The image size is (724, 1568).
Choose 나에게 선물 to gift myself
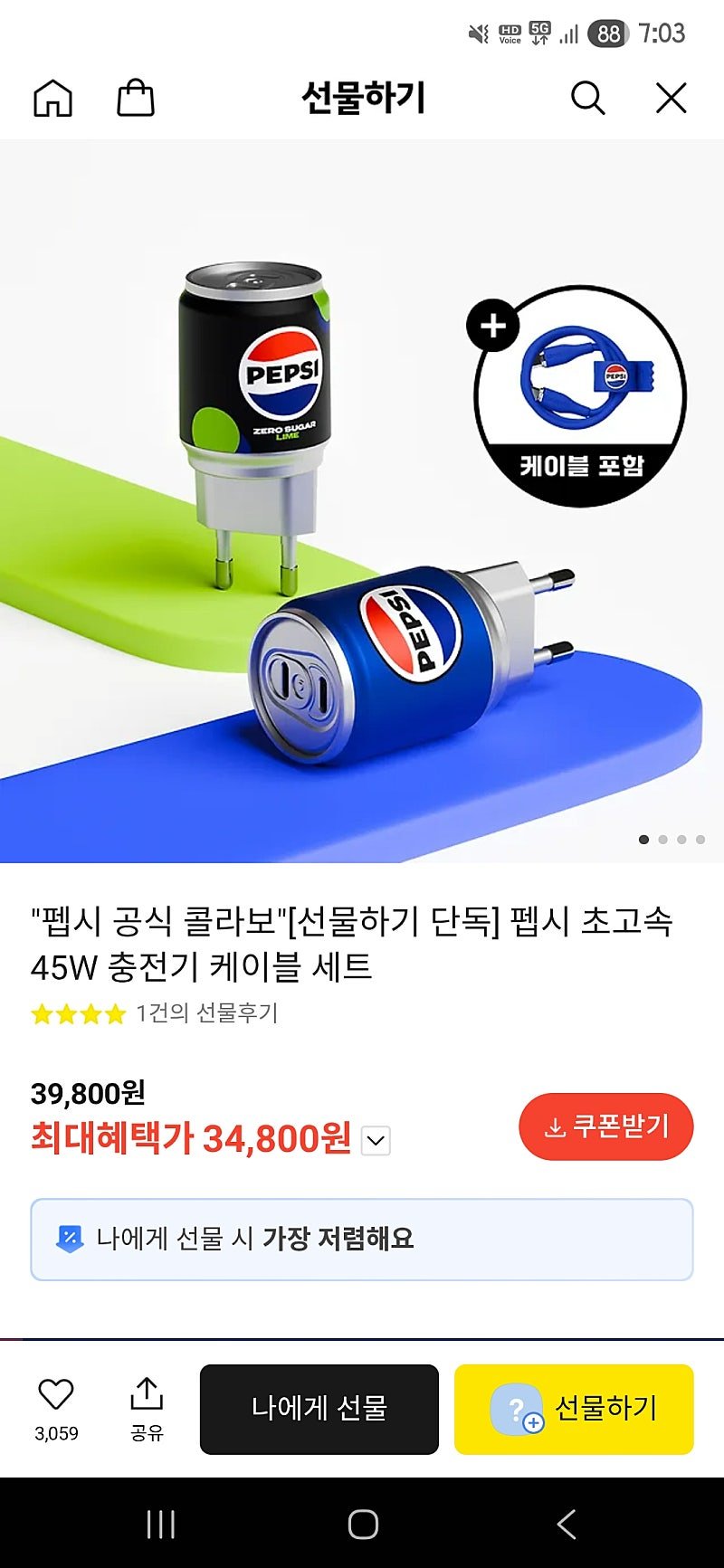319,1409
